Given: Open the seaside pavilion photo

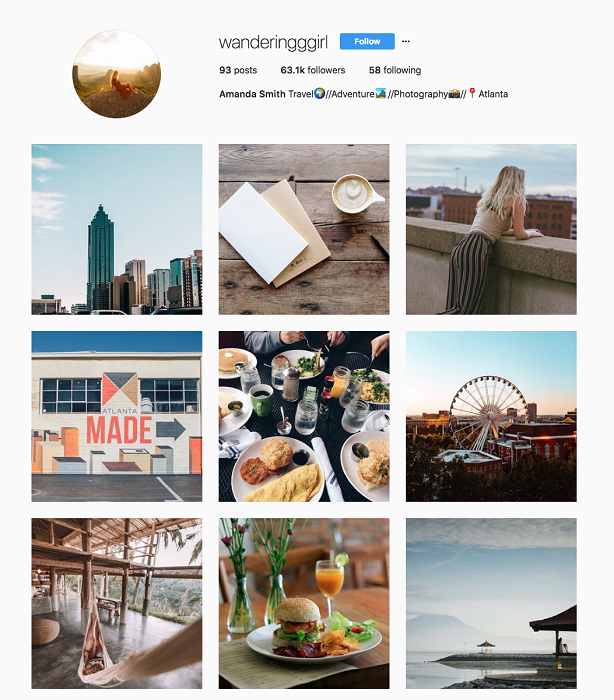Looking at the screenshot, I should coord(491,603).
